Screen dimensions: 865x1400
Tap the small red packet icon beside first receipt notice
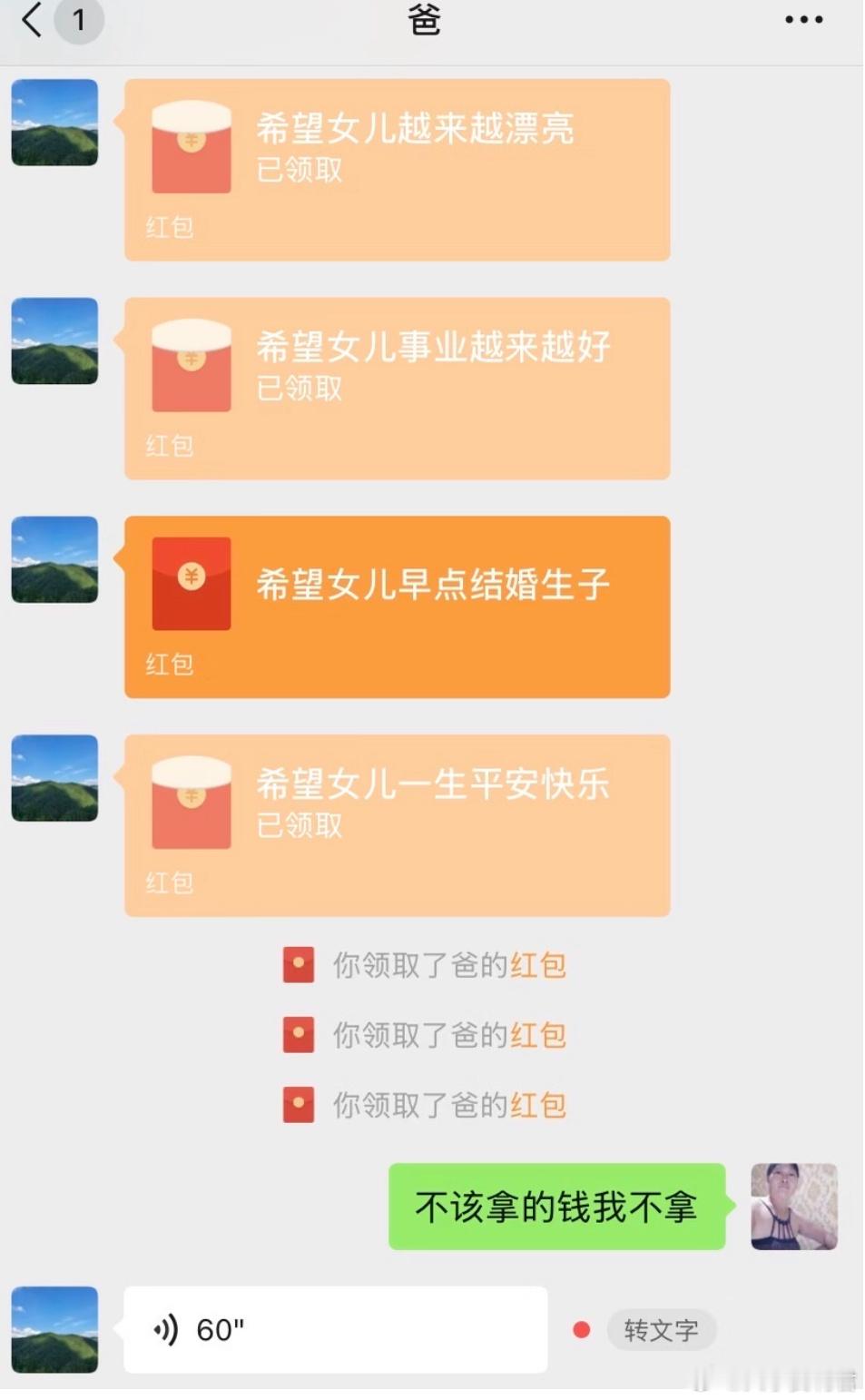(298, 965)
